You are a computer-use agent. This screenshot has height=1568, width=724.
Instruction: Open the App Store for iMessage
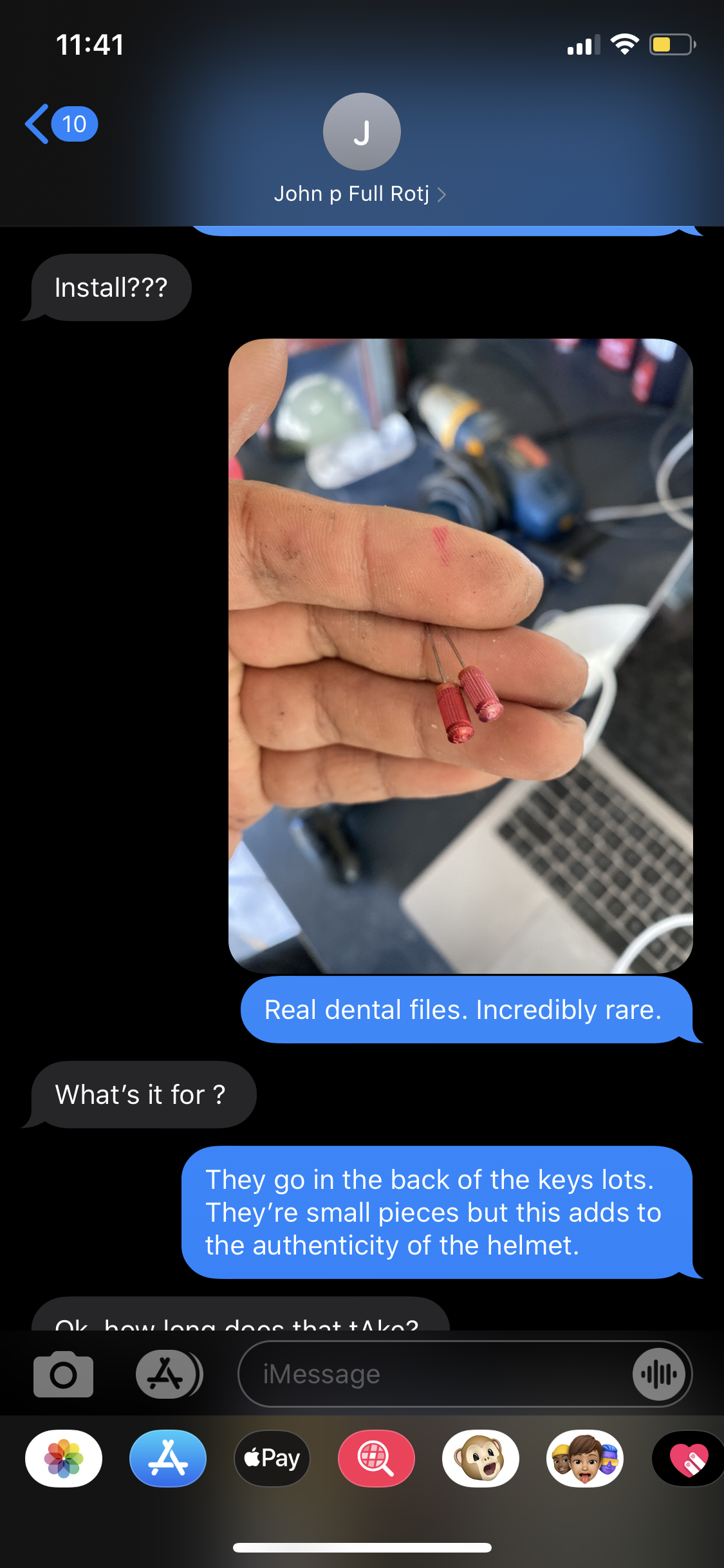[x=168, y=1459]
